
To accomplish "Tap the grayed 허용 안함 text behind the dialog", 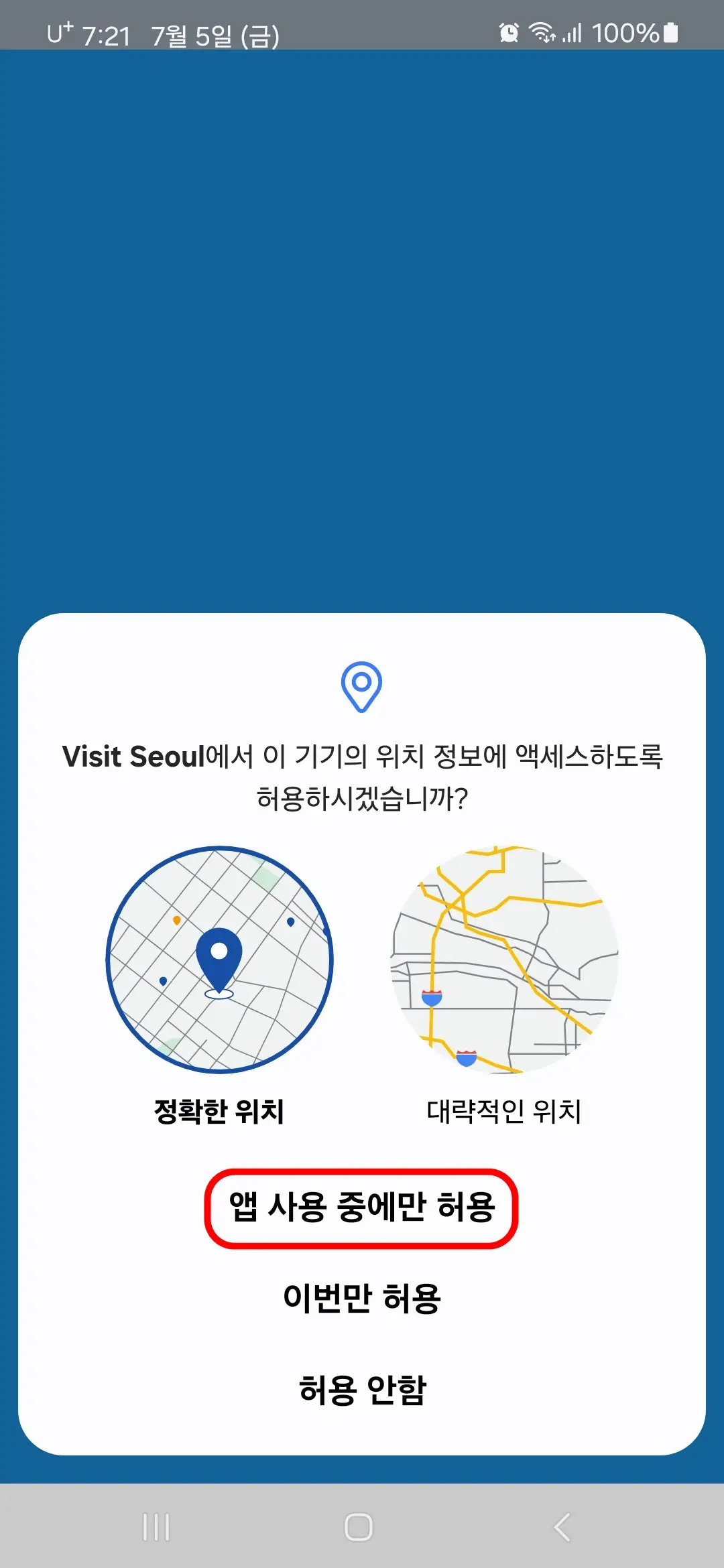I will (x=361, y=158).
